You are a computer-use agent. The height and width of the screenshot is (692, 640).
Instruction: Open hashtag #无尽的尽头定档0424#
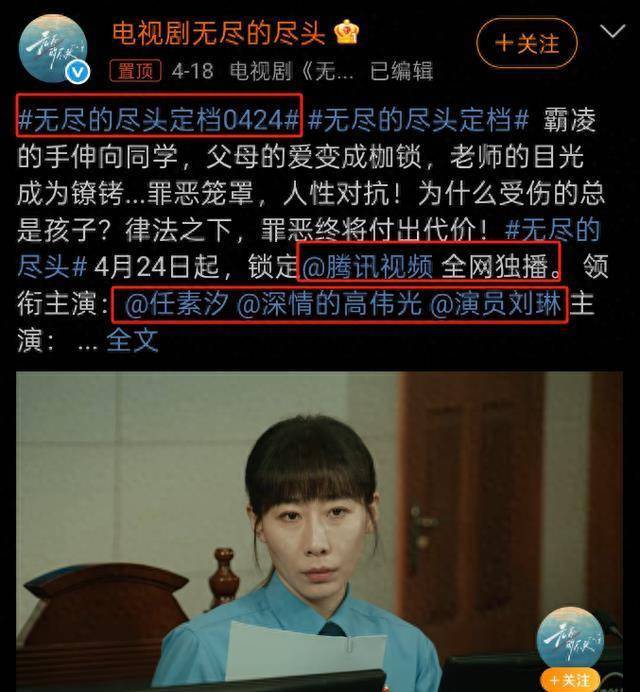point(159,118)
